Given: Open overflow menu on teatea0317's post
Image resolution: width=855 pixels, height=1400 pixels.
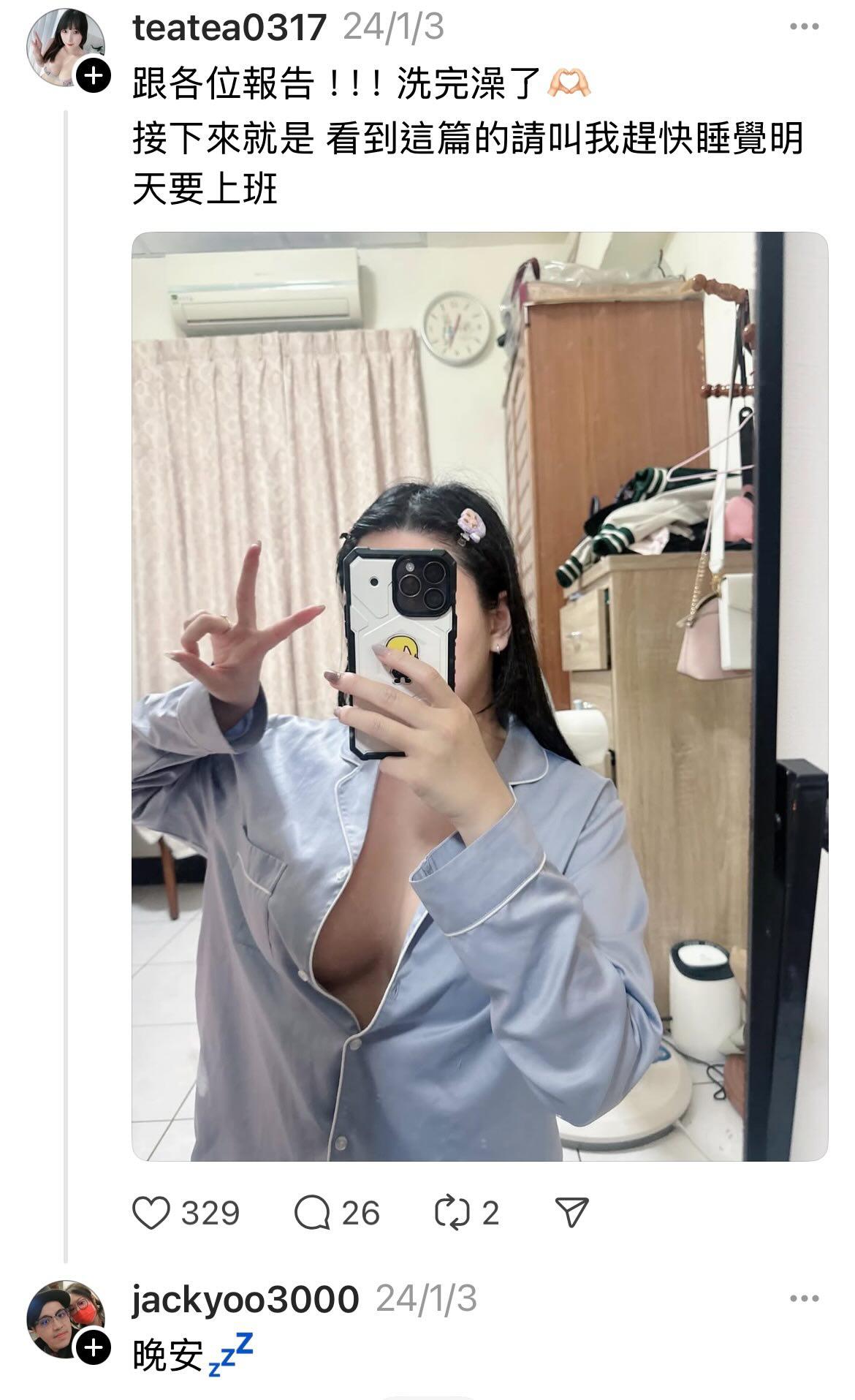Looking at the screenshot, I should point(805,27).
